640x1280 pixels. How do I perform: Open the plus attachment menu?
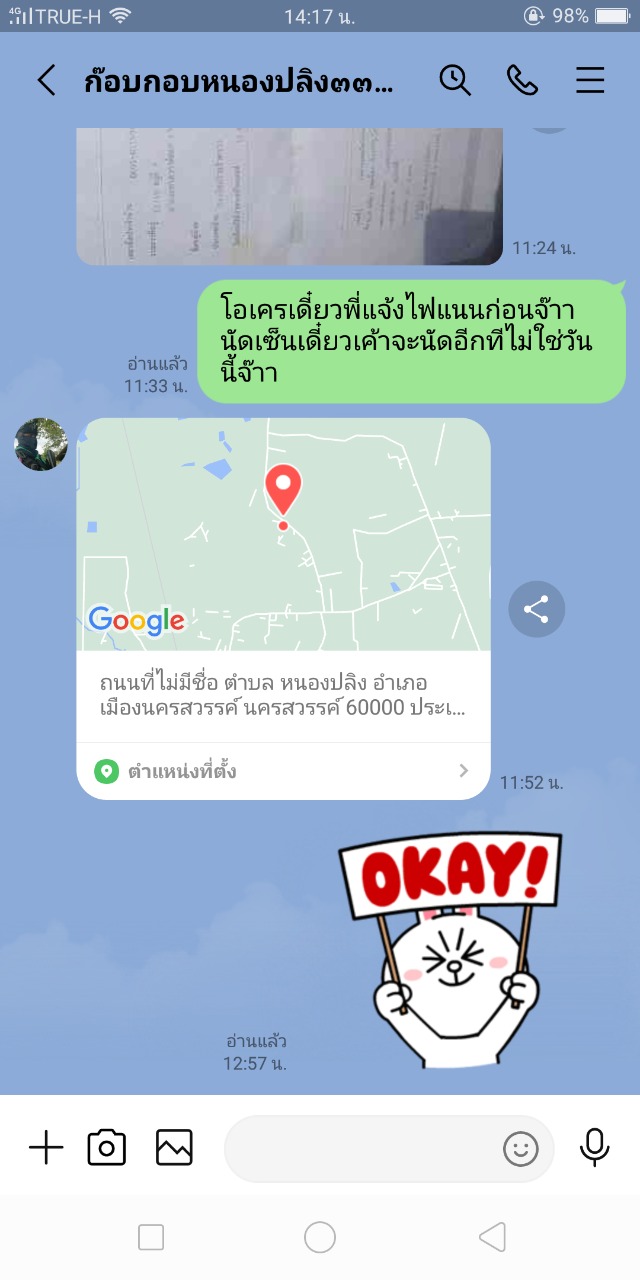pos(46,1148)
